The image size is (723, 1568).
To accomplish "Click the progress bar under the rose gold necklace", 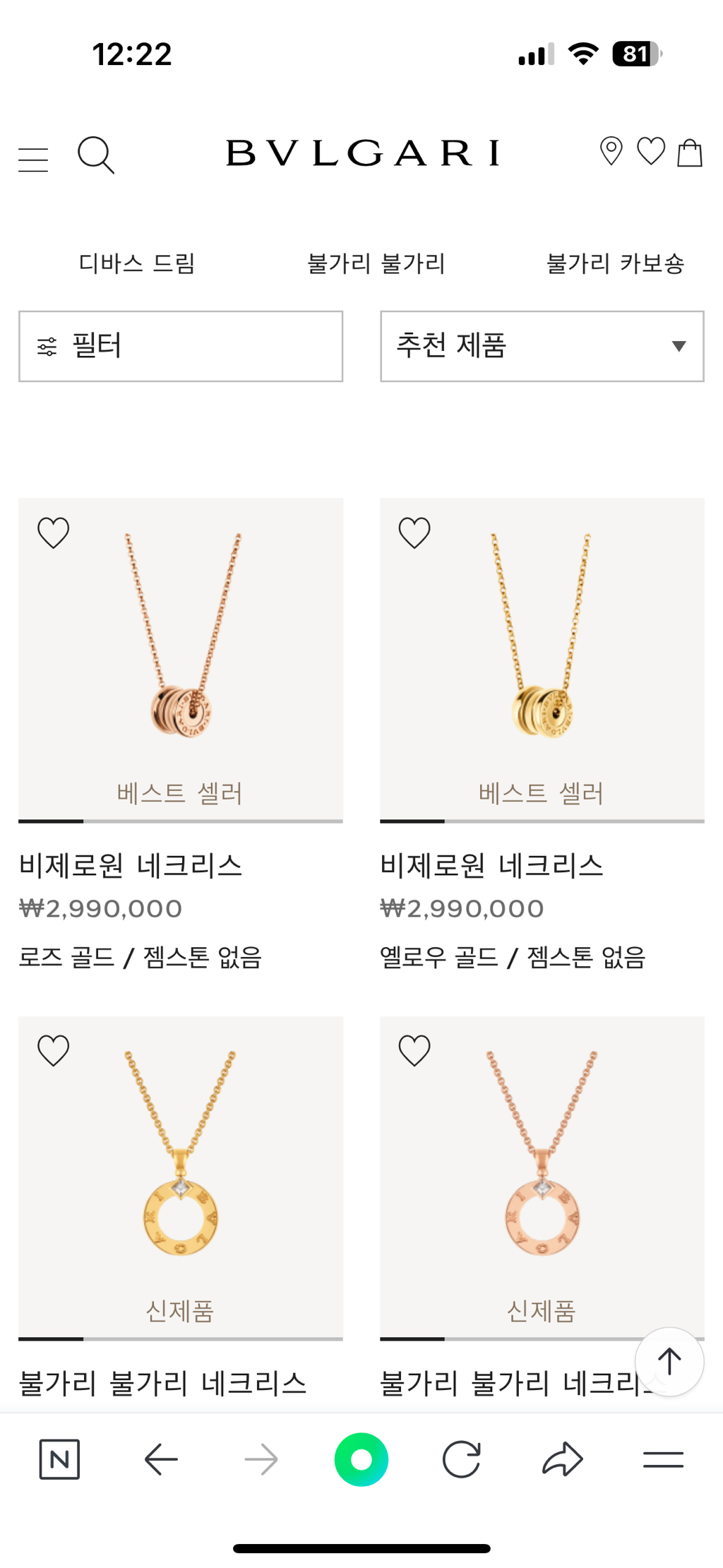I will click(x=181, y=822).
